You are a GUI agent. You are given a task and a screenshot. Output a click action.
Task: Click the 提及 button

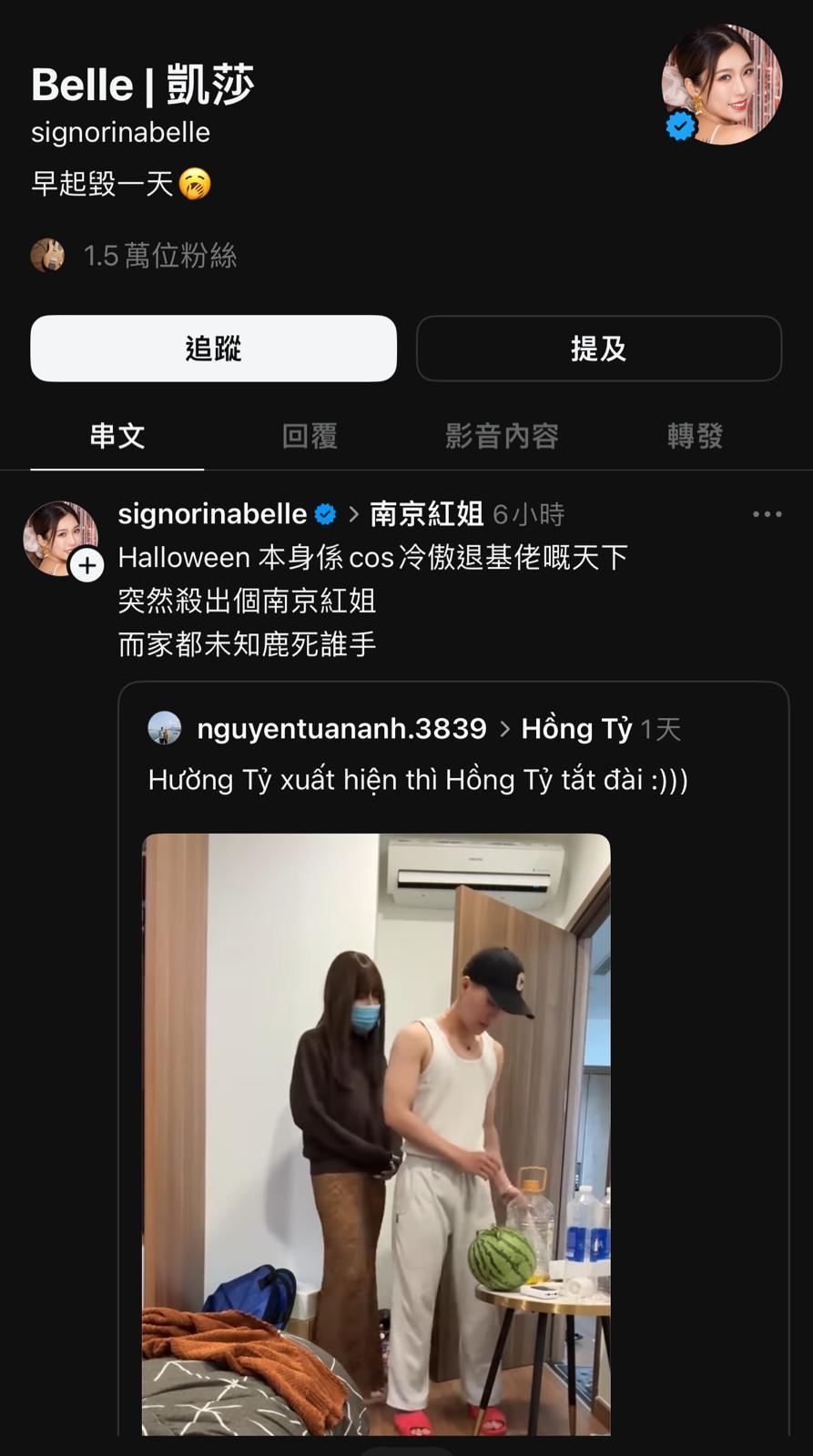point(599,349)
